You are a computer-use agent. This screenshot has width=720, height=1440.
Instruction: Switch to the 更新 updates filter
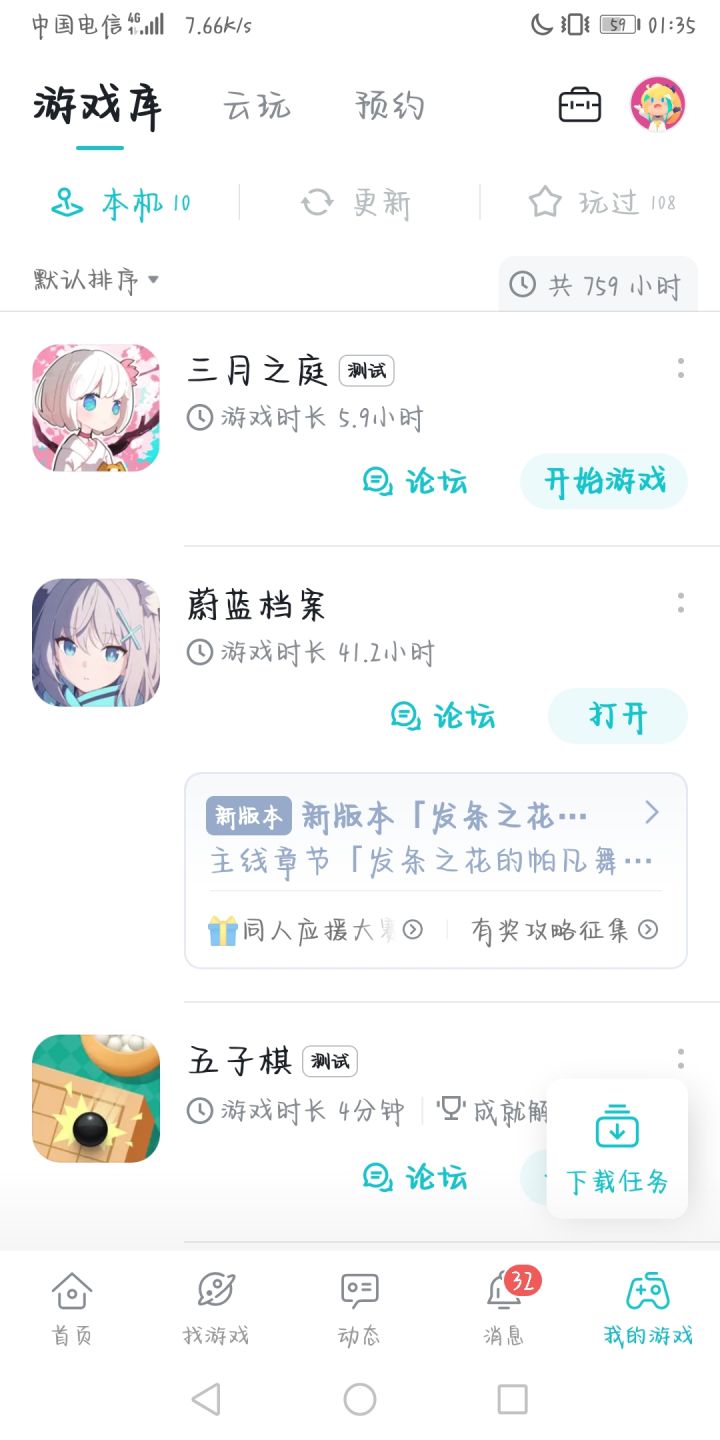[x=360, y=202]
